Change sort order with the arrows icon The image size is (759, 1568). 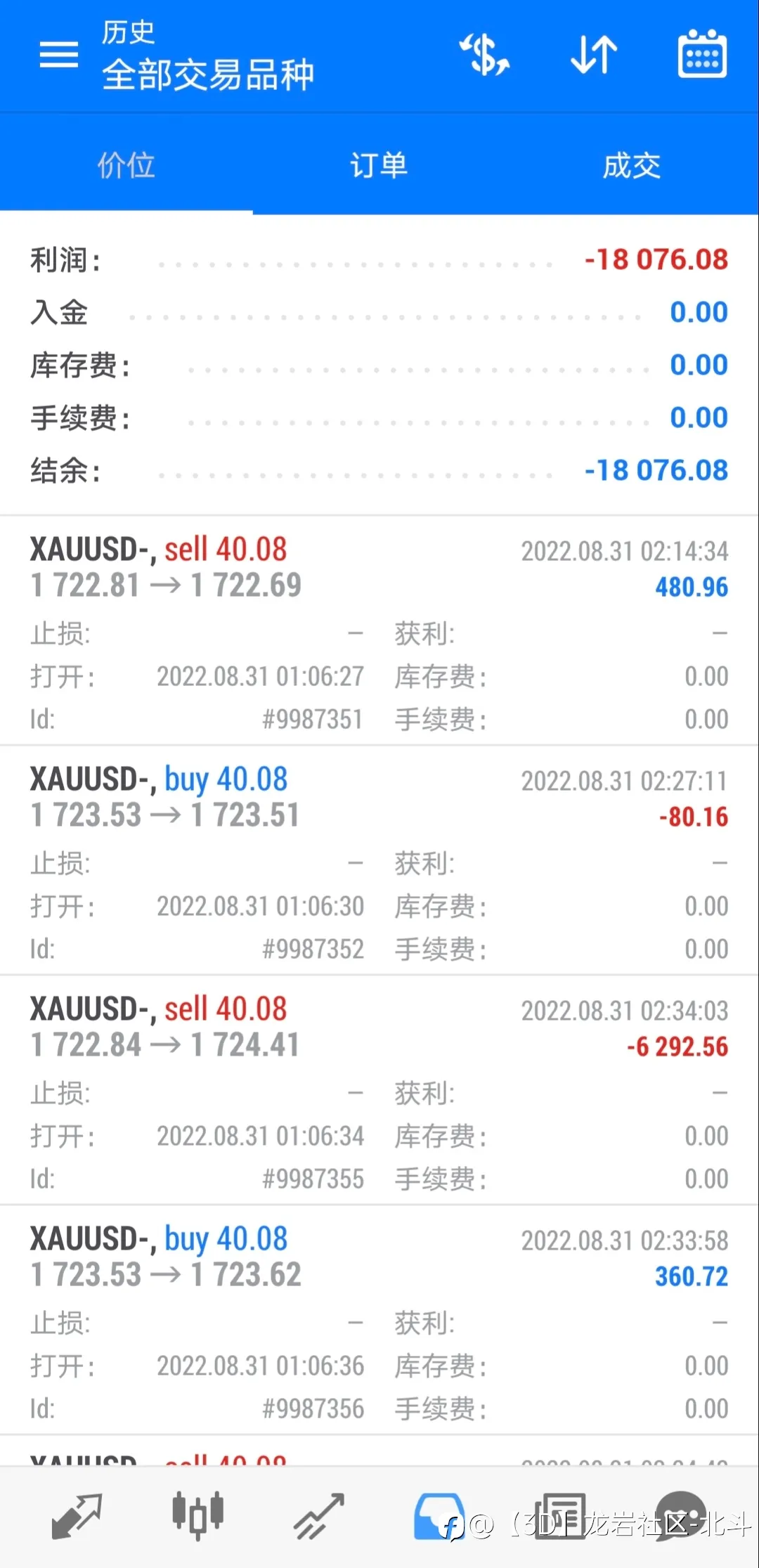593,55
